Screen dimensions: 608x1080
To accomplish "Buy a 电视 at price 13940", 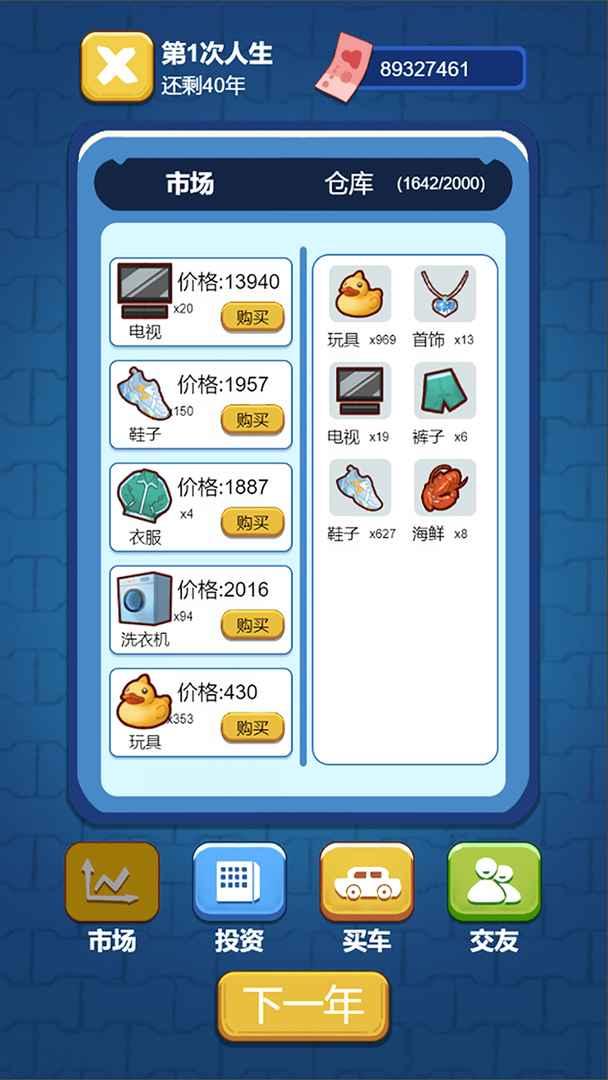I will click(252, 317).
